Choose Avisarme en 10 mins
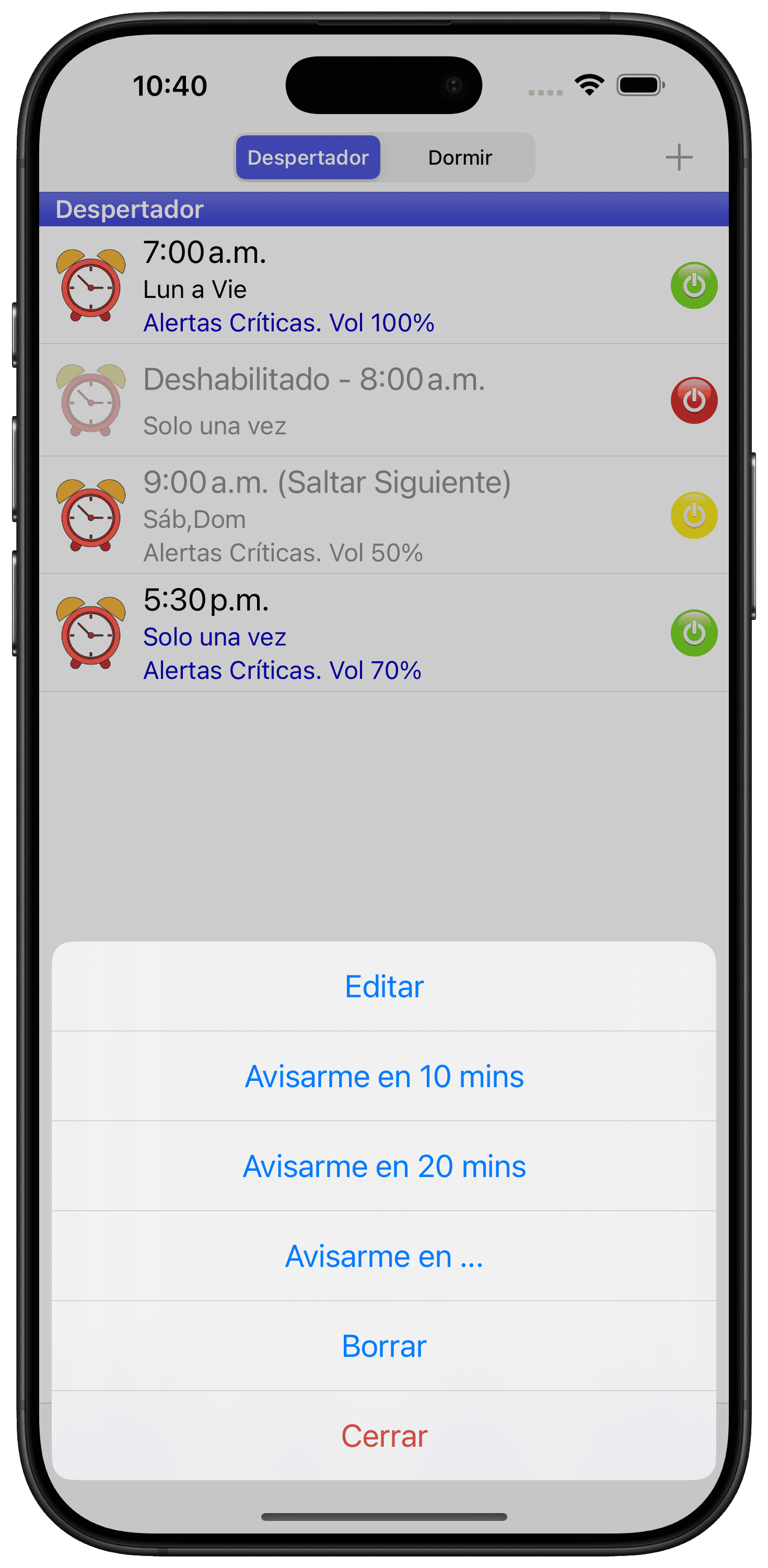Viewport: 768px width, 1568px height. [x=384, y=1076]
